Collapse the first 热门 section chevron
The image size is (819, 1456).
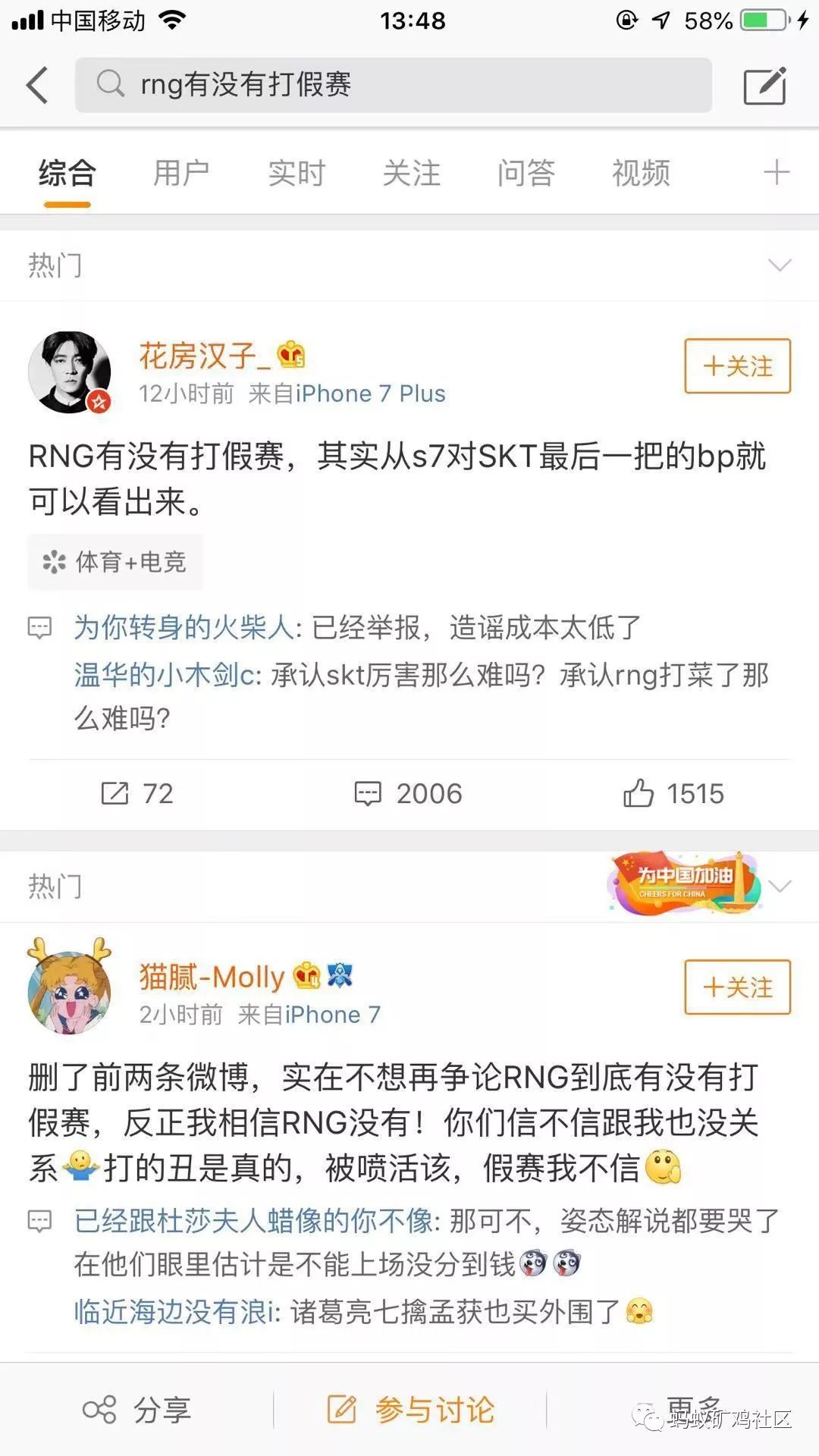(x=780, y=265)
